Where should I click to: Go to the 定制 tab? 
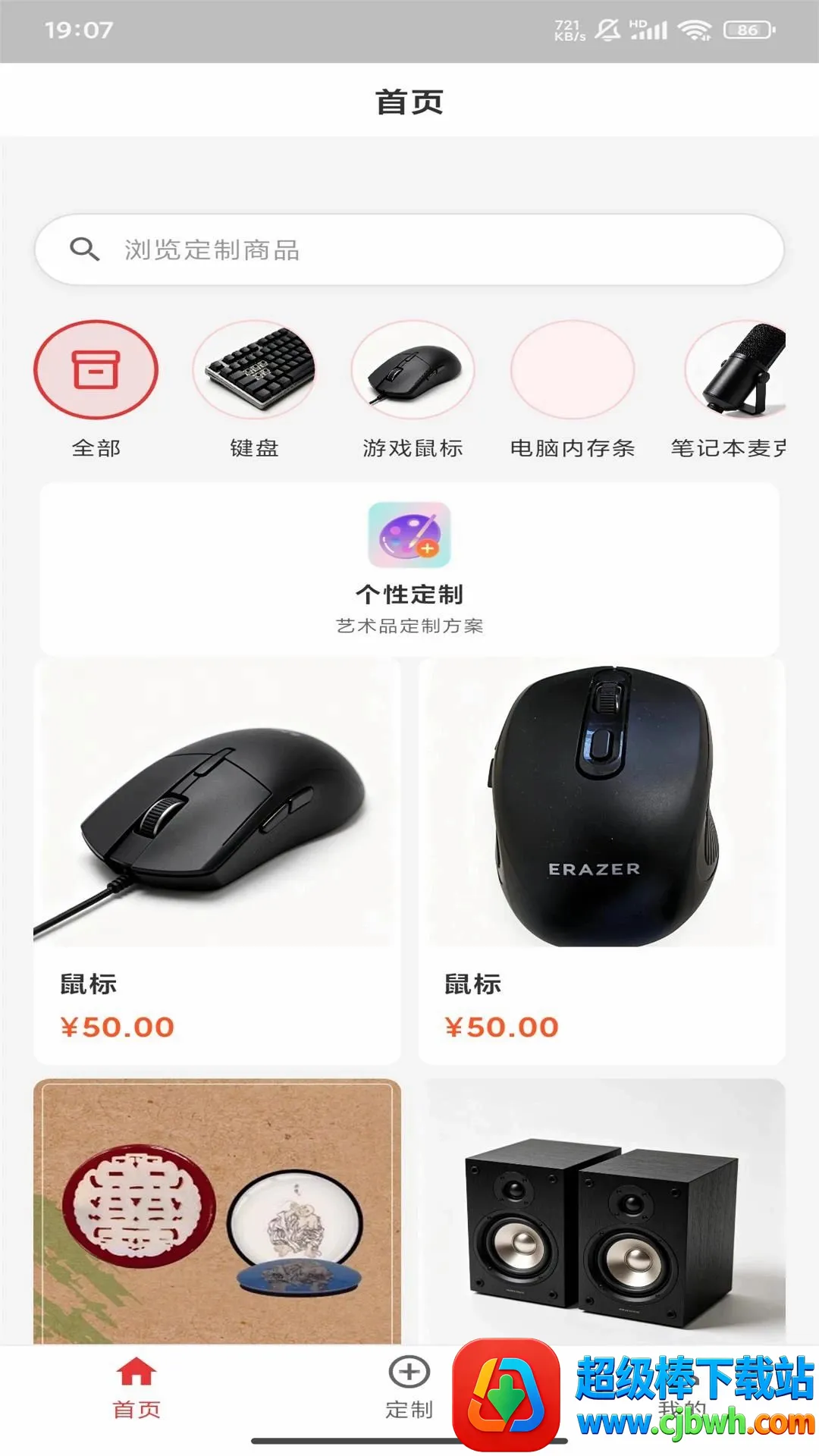(x=409, y=1389)
